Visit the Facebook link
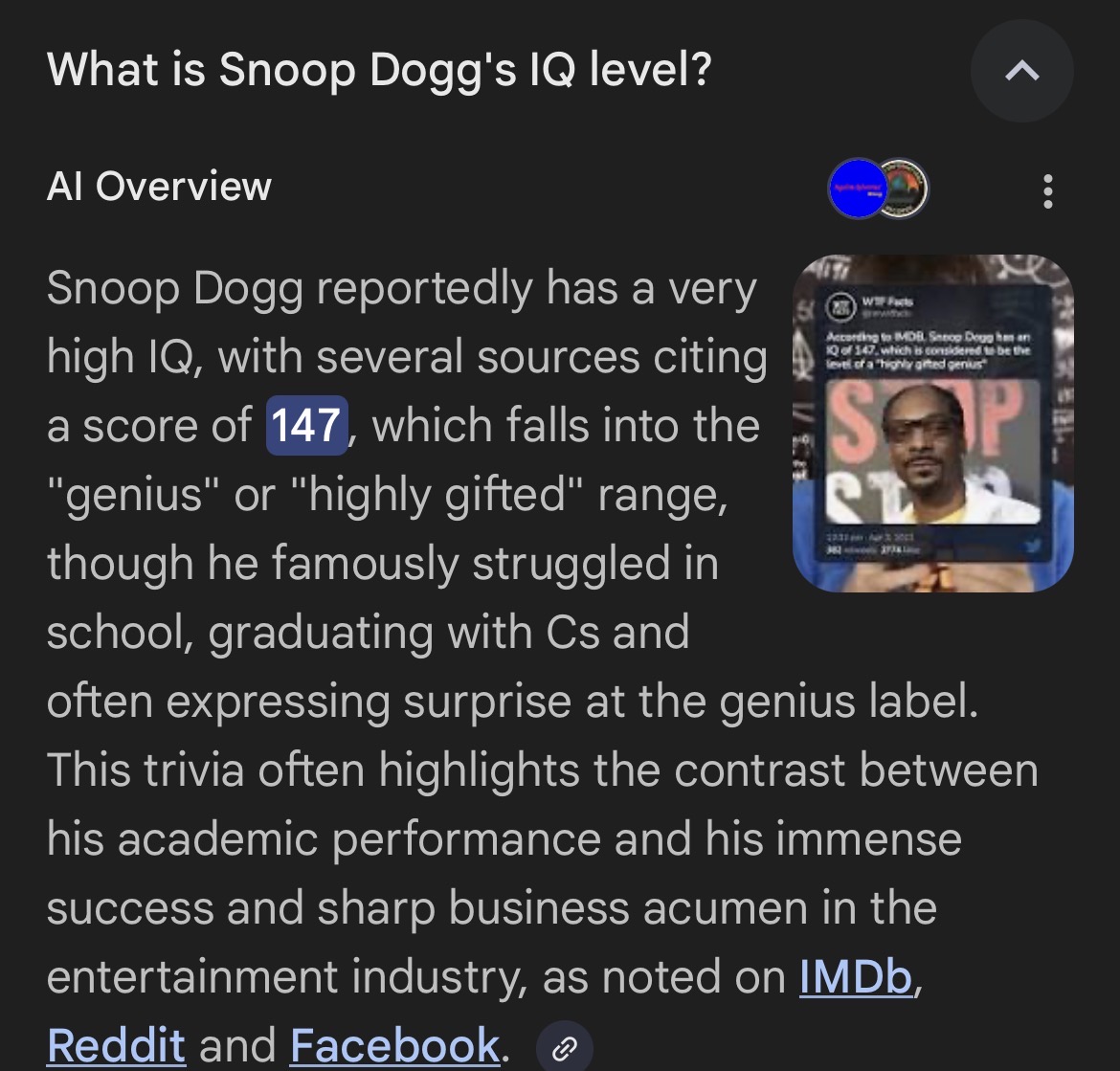 [x=394, y=1044]
